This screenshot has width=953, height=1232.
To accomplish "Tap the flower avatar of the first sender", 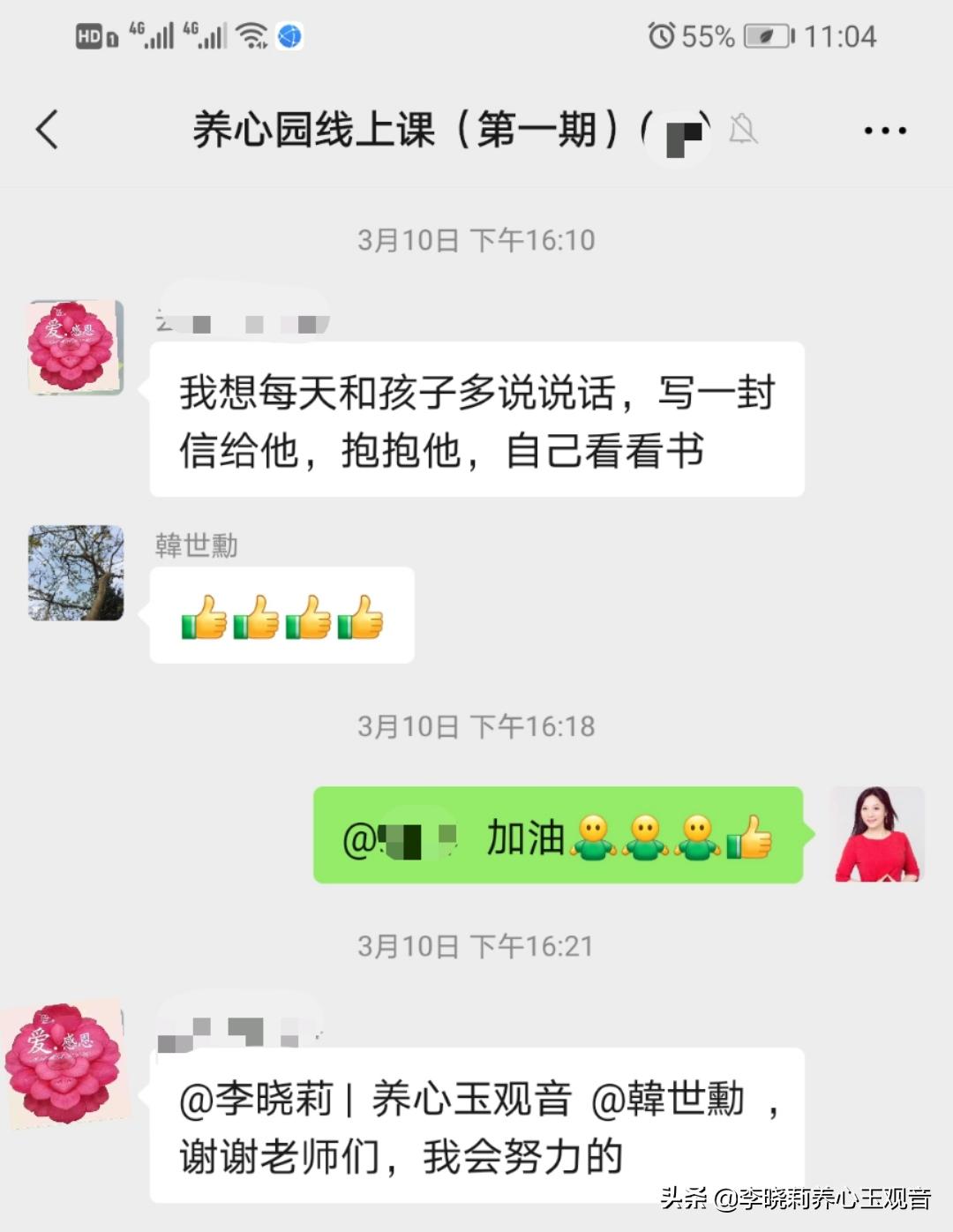I will tap(75, 346).
